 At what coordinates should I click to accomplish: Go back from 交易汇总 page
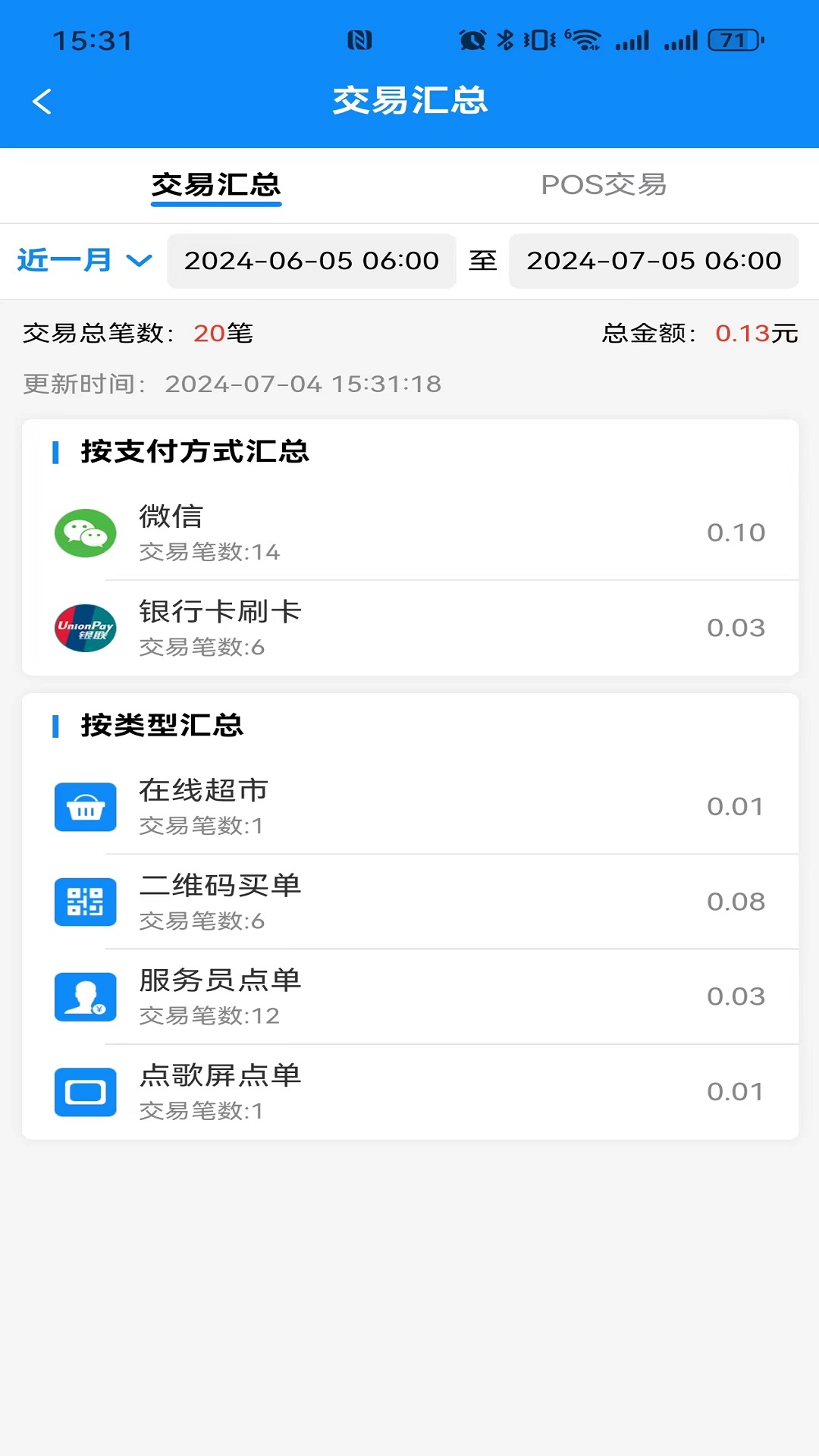coord(42,101)
